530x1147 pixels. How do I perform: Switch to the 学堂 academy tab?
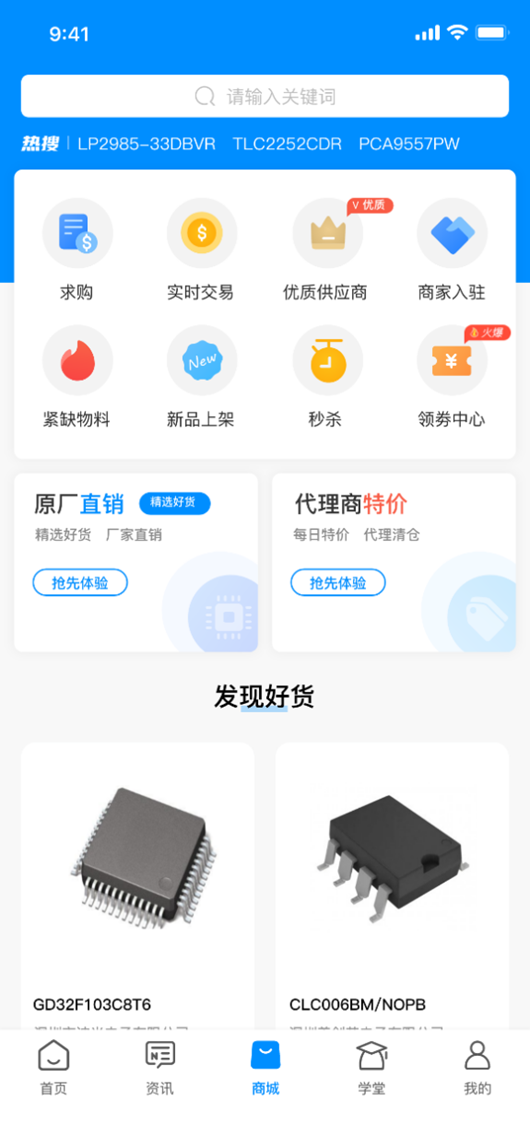point(371,1068)
